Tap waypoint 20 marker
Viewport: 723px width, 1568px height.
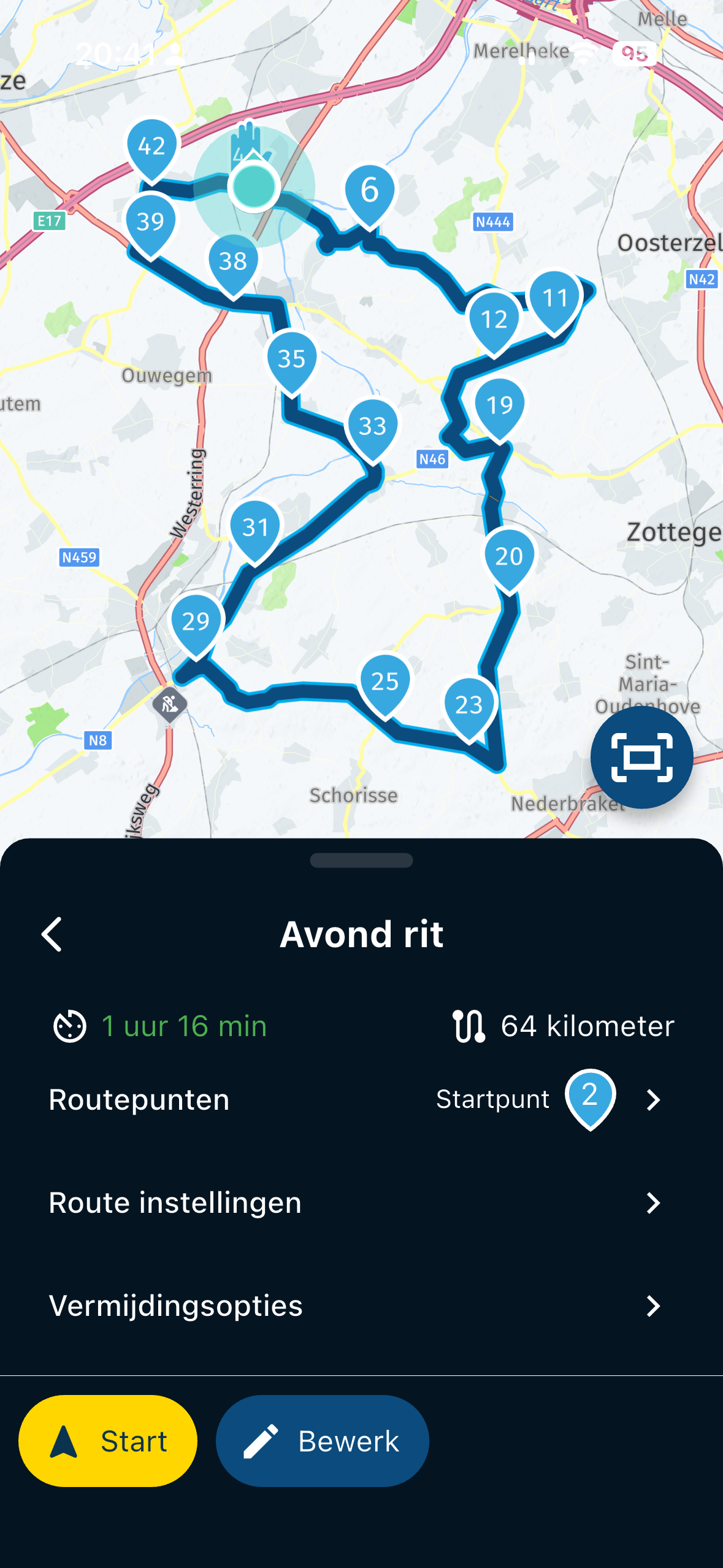point(509,556)
